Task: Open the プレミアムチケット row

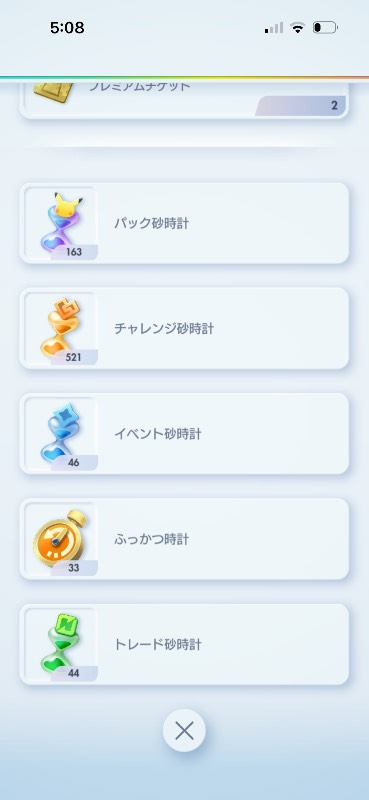Action: (x=184, y=99)
